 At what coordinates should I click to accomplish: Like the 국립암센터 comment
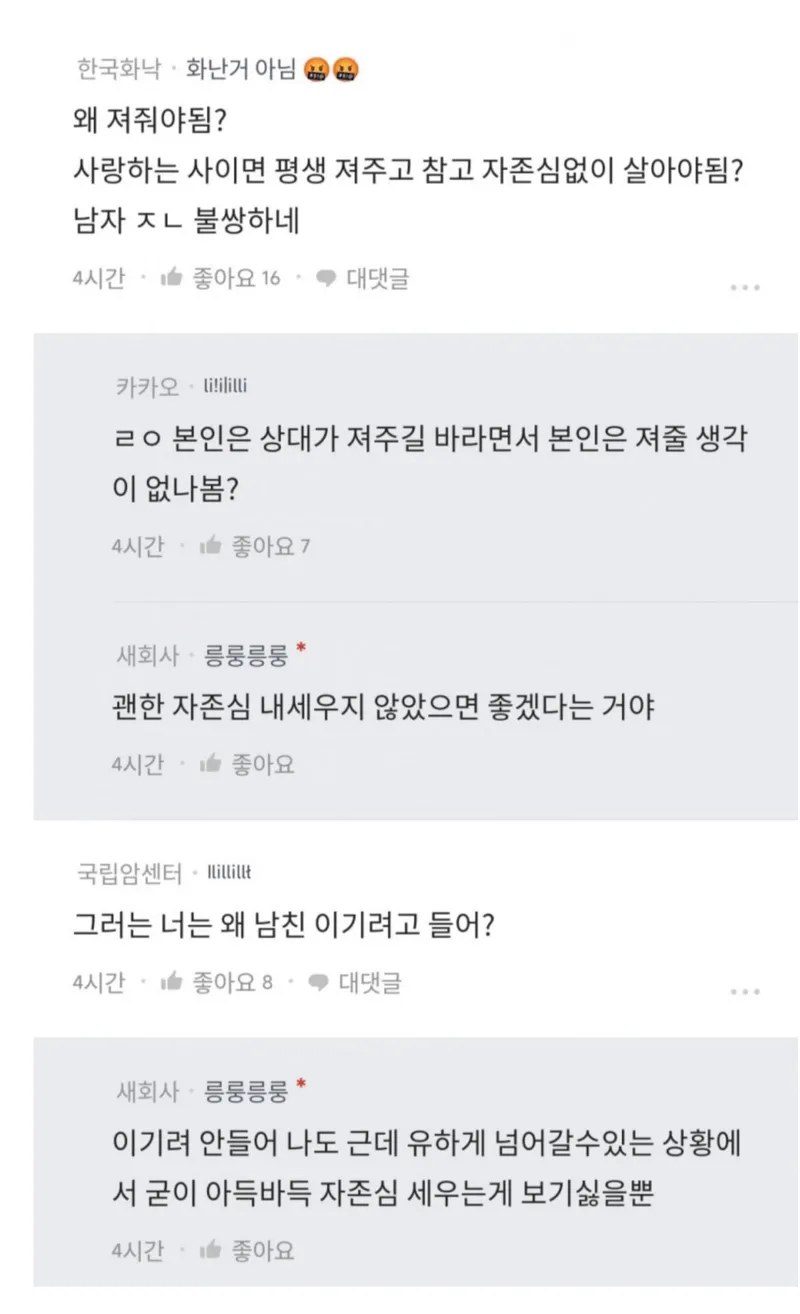(217, 982)
